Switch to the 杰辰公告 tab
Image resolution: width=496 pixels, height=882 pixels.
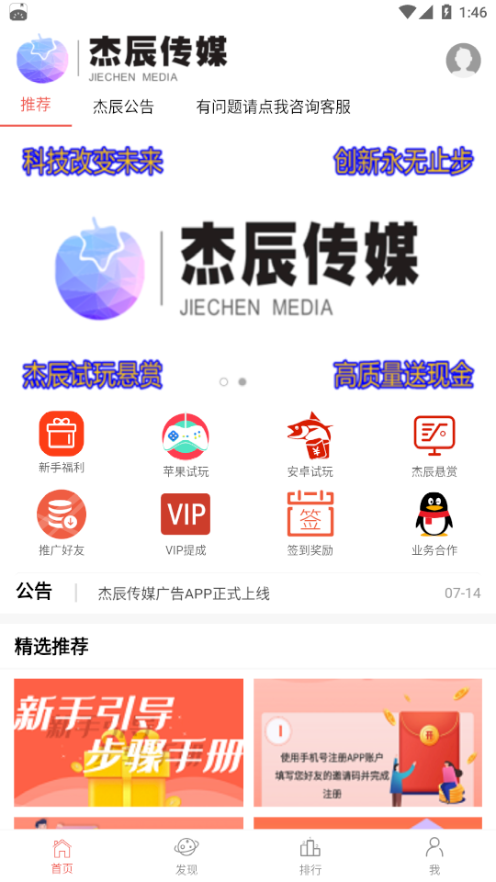click(x=123, y=107)
